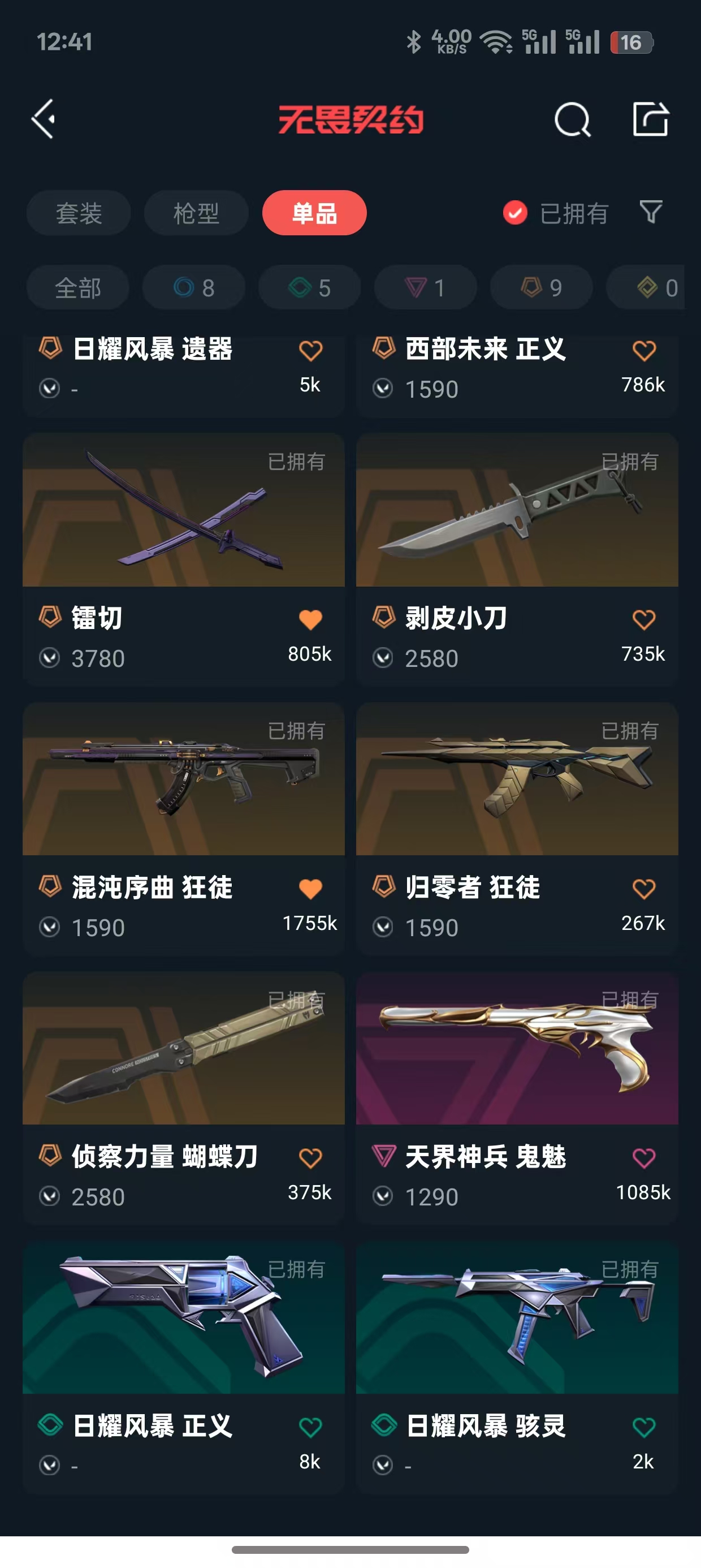
Task: Switch to the 套装 tab
Action: (79, 213)
